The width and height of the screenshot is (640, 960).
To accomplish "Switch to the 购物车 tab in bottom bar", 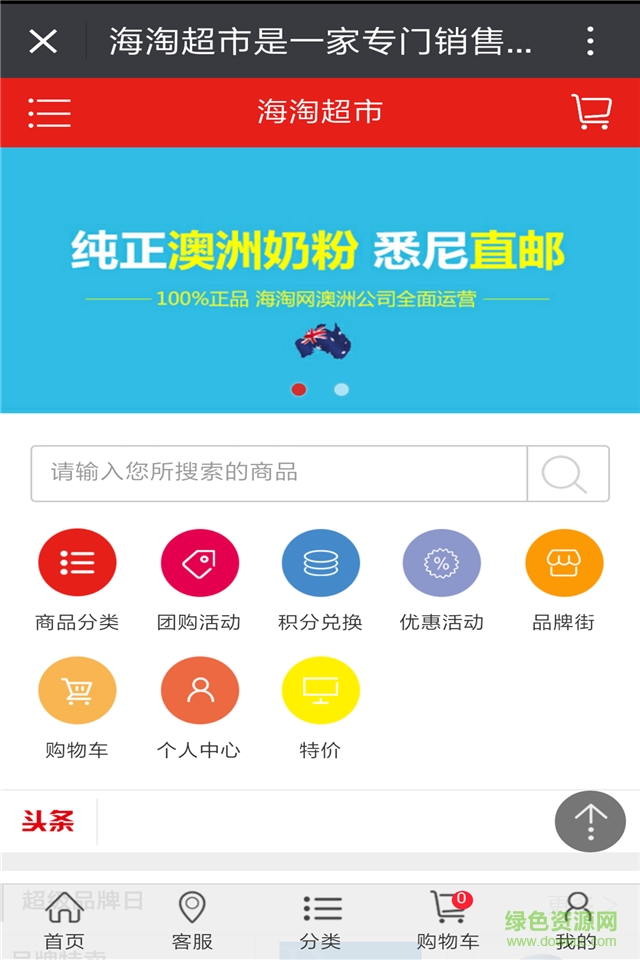I will click(448, 921).
